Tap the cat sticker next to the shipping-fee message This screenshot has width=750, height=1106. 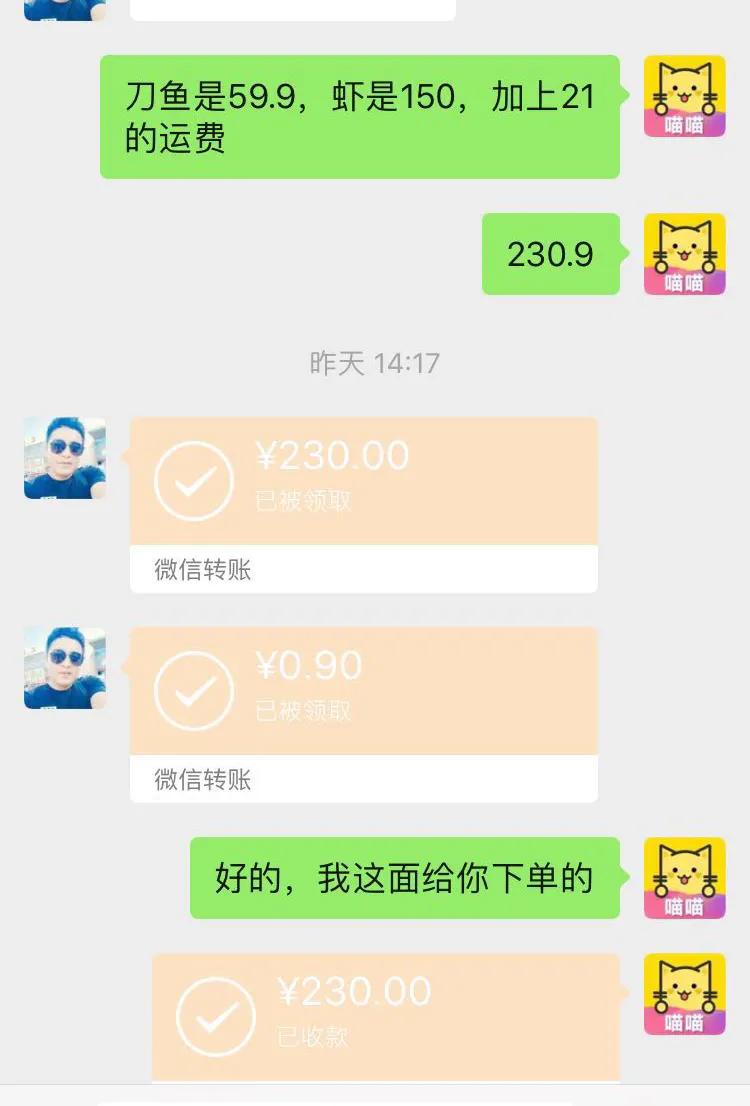[684, 95]
